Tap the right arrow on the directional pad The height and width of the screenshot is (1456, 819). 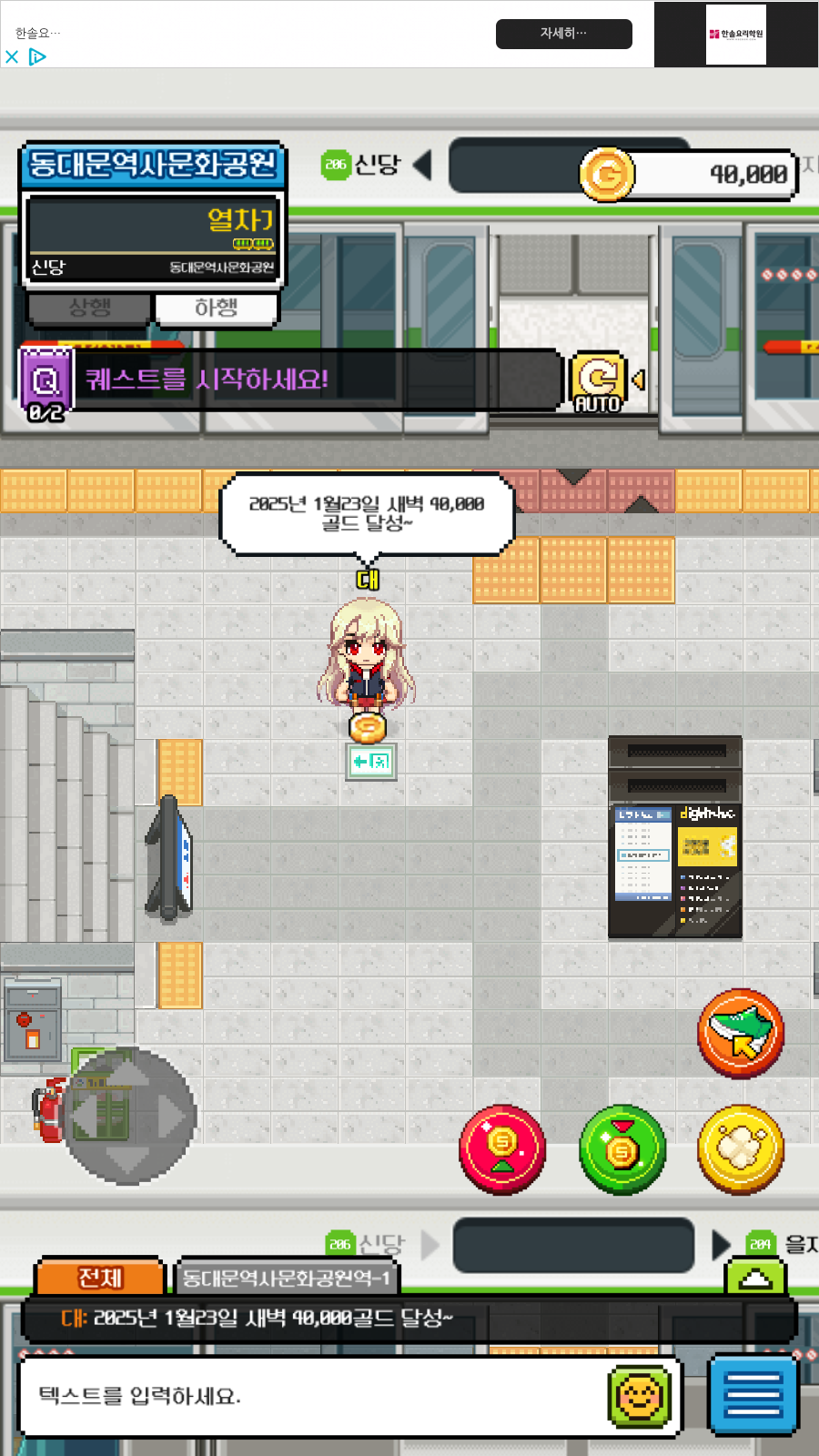173,1117
